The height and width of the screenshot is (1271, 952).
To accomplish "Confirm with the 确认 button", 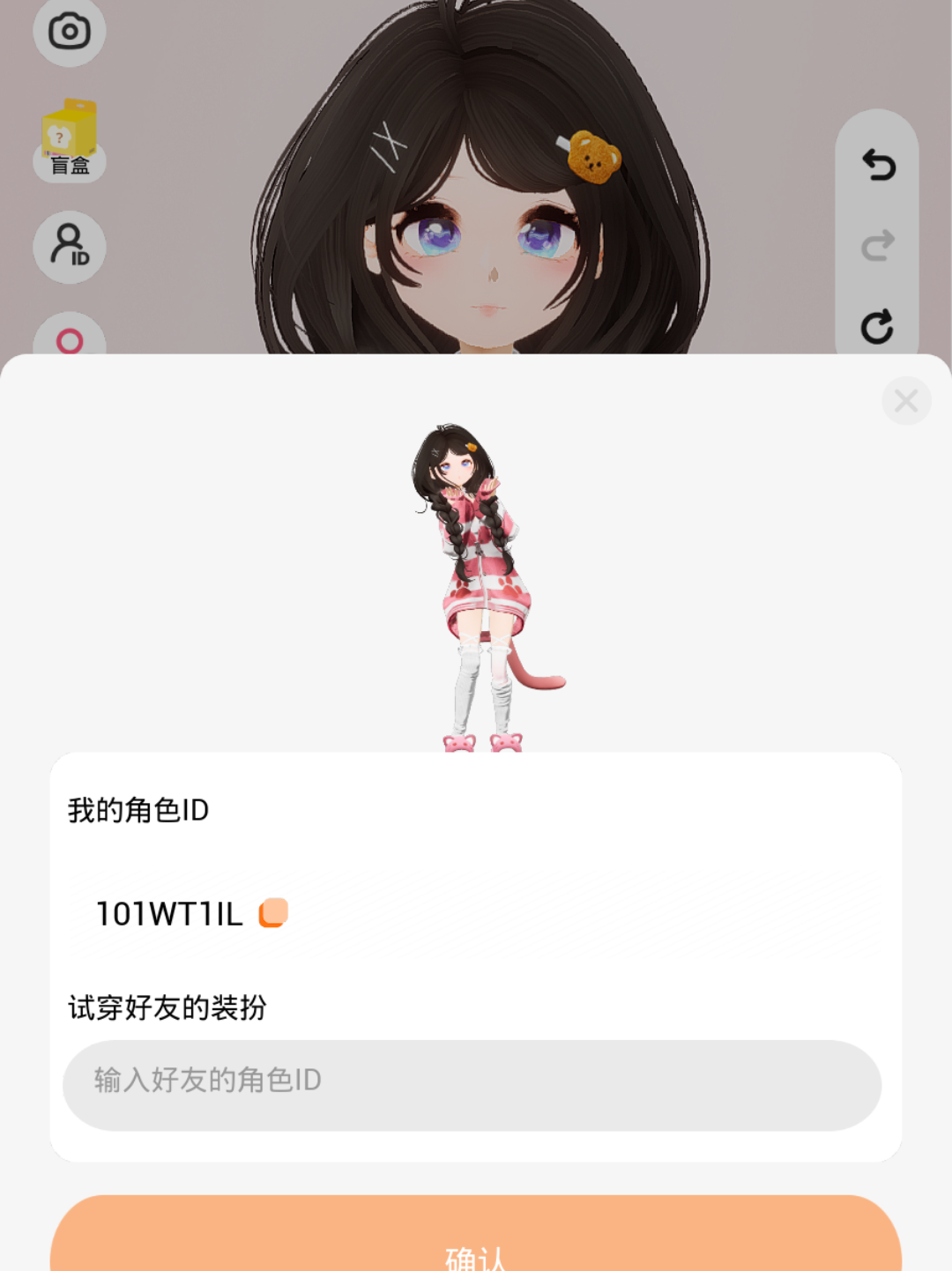I will pos(476,1243).
